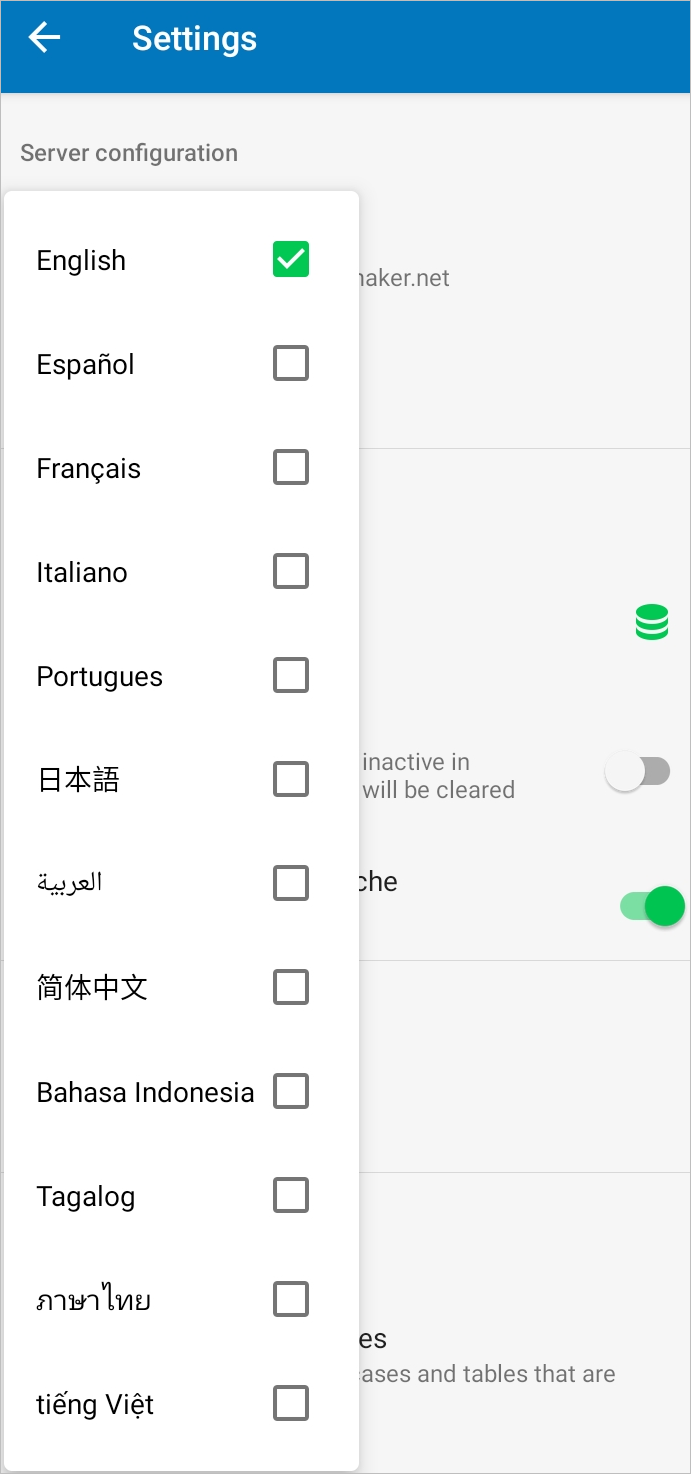Choose the العربية language checkbox
The height and width of the screenshot is (1474, 691).
click(x=291, y=883)
